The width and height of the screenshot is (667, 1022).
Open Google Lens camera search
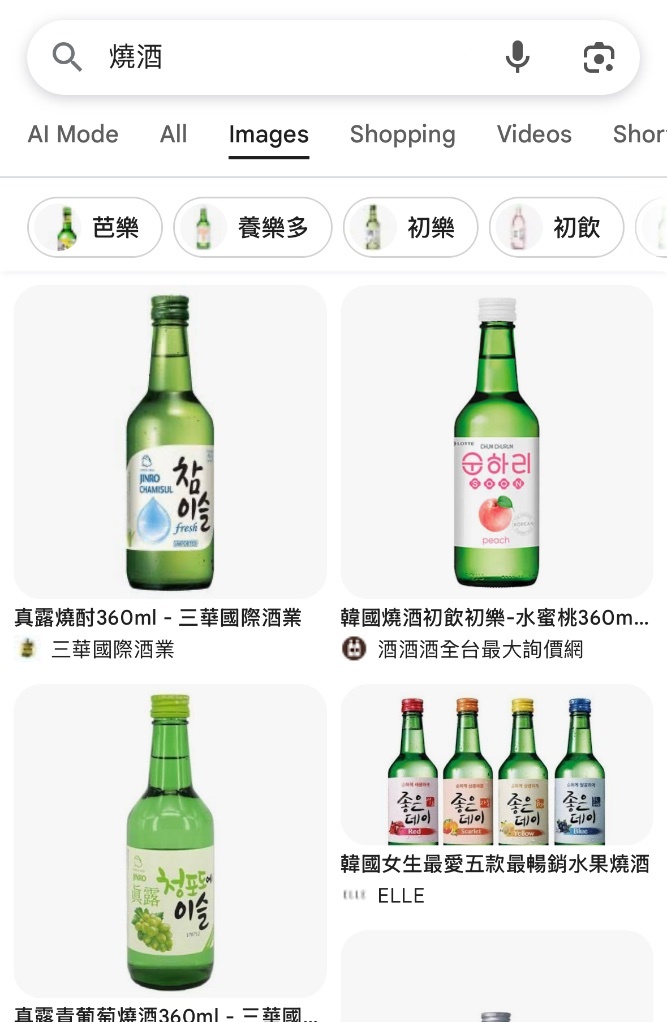pos(598,58)
